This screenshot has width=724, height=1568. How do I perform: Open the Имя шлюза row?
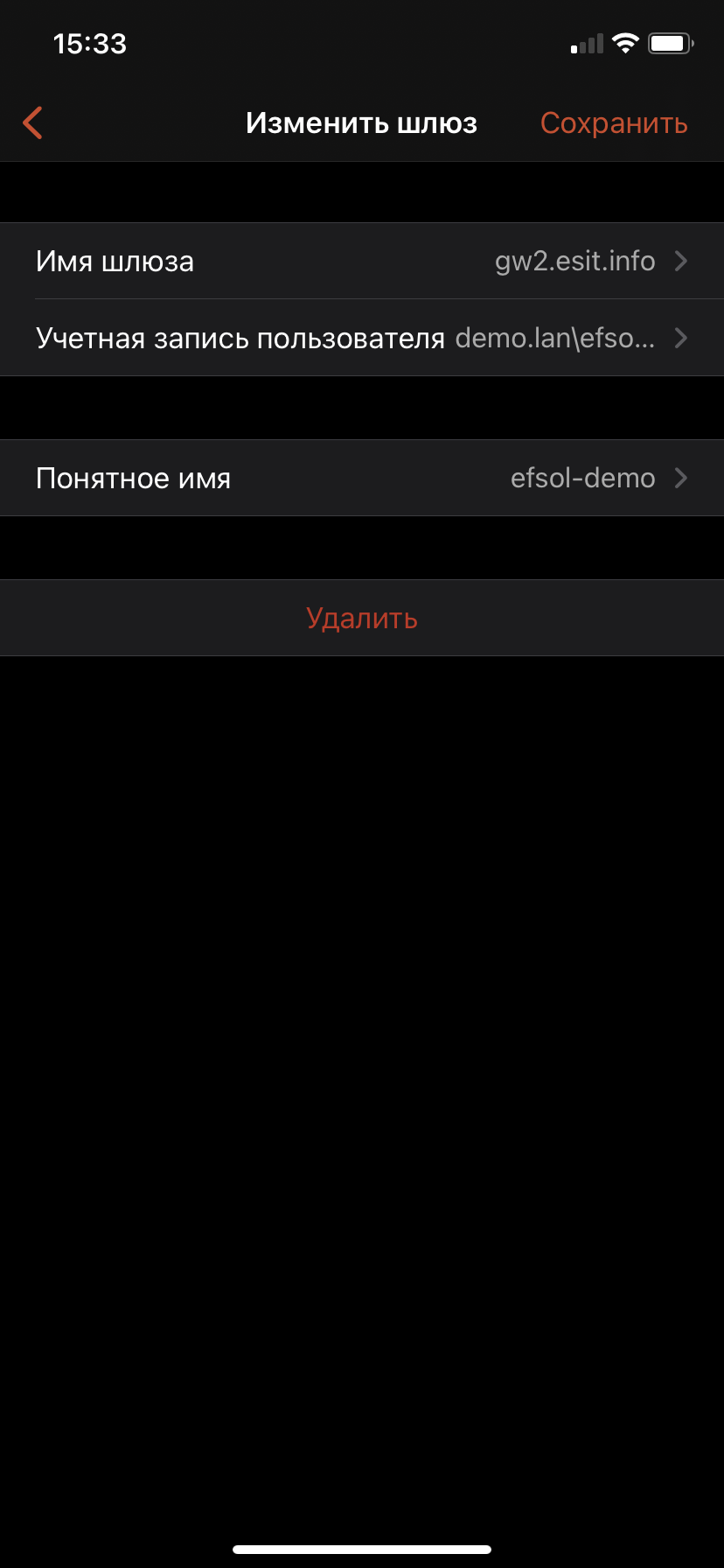362,261
